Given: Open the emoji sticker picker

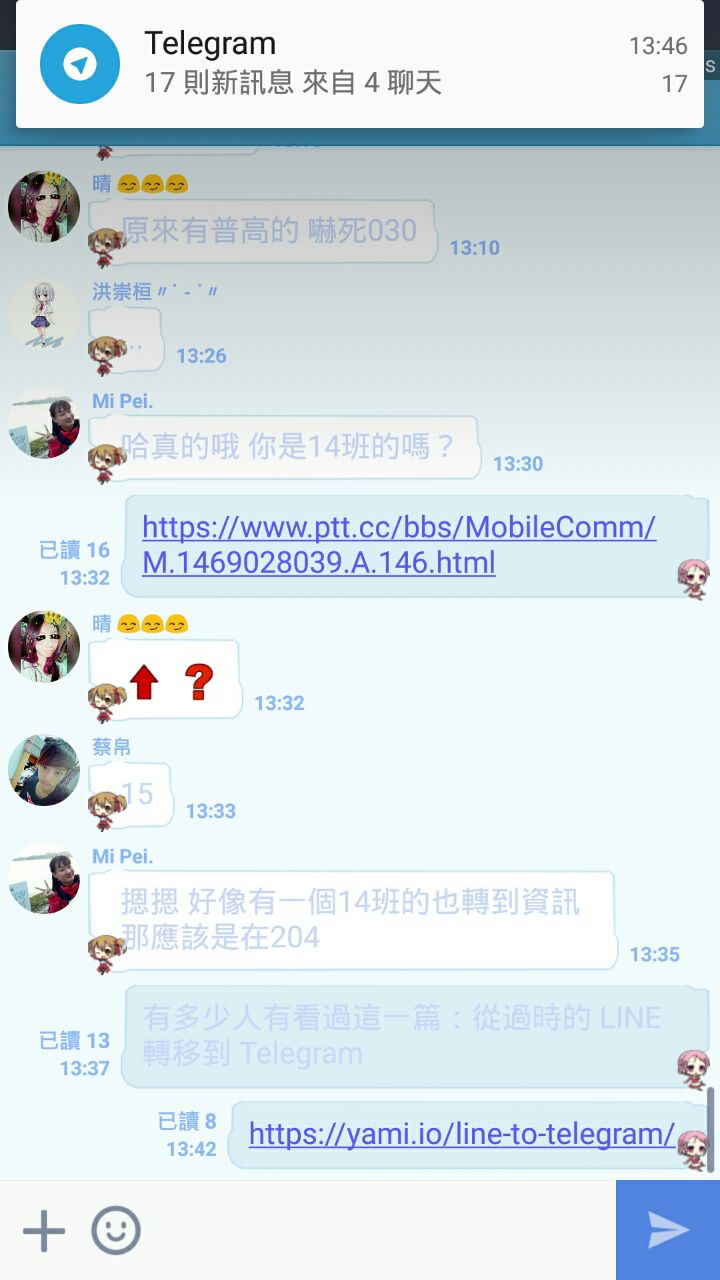Looking at the screenshot, I should coord(116,1231).
